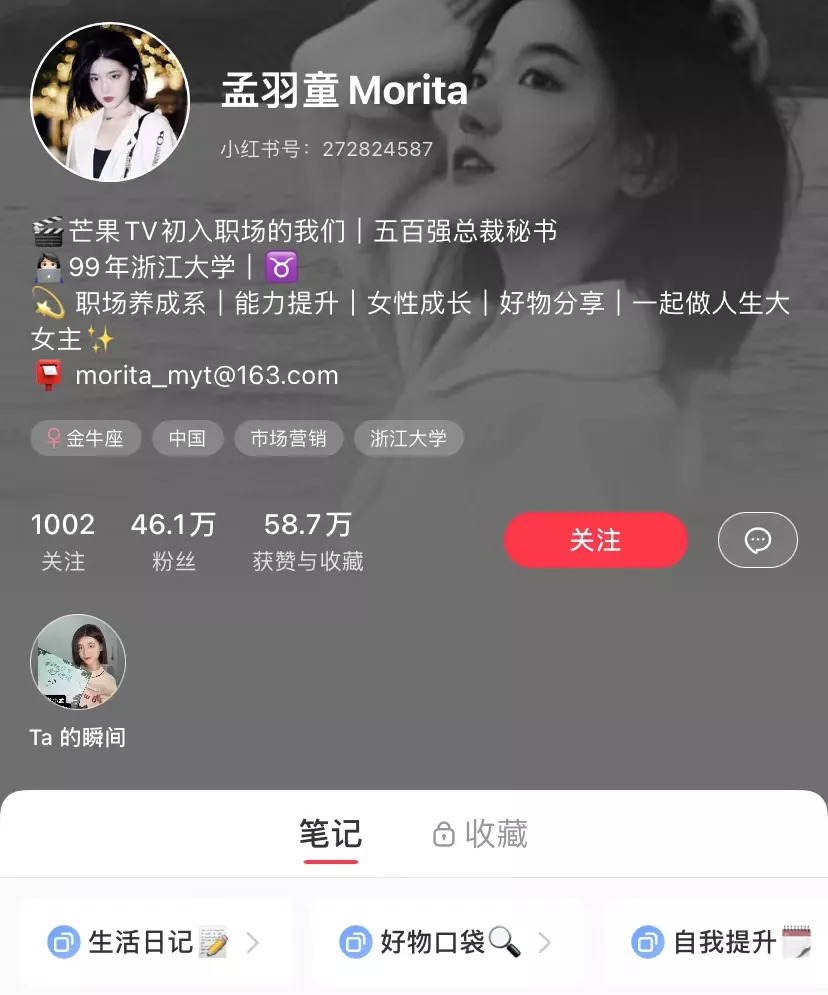This screenshot has height=995, width=828.
Task: Select the 浙江大学 tag chip
Action: [408, 438]
